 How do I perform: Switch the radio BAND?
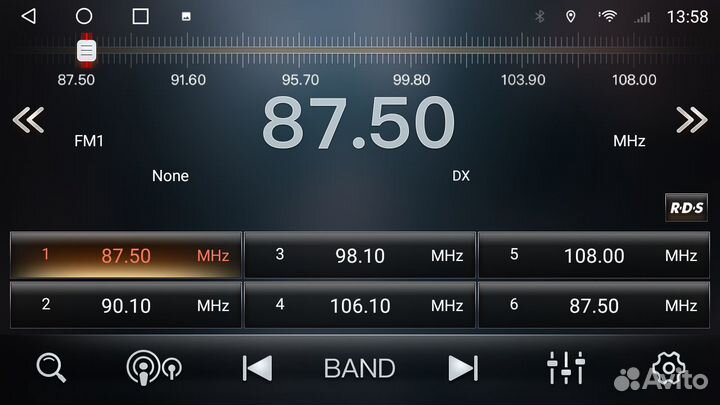359,368
